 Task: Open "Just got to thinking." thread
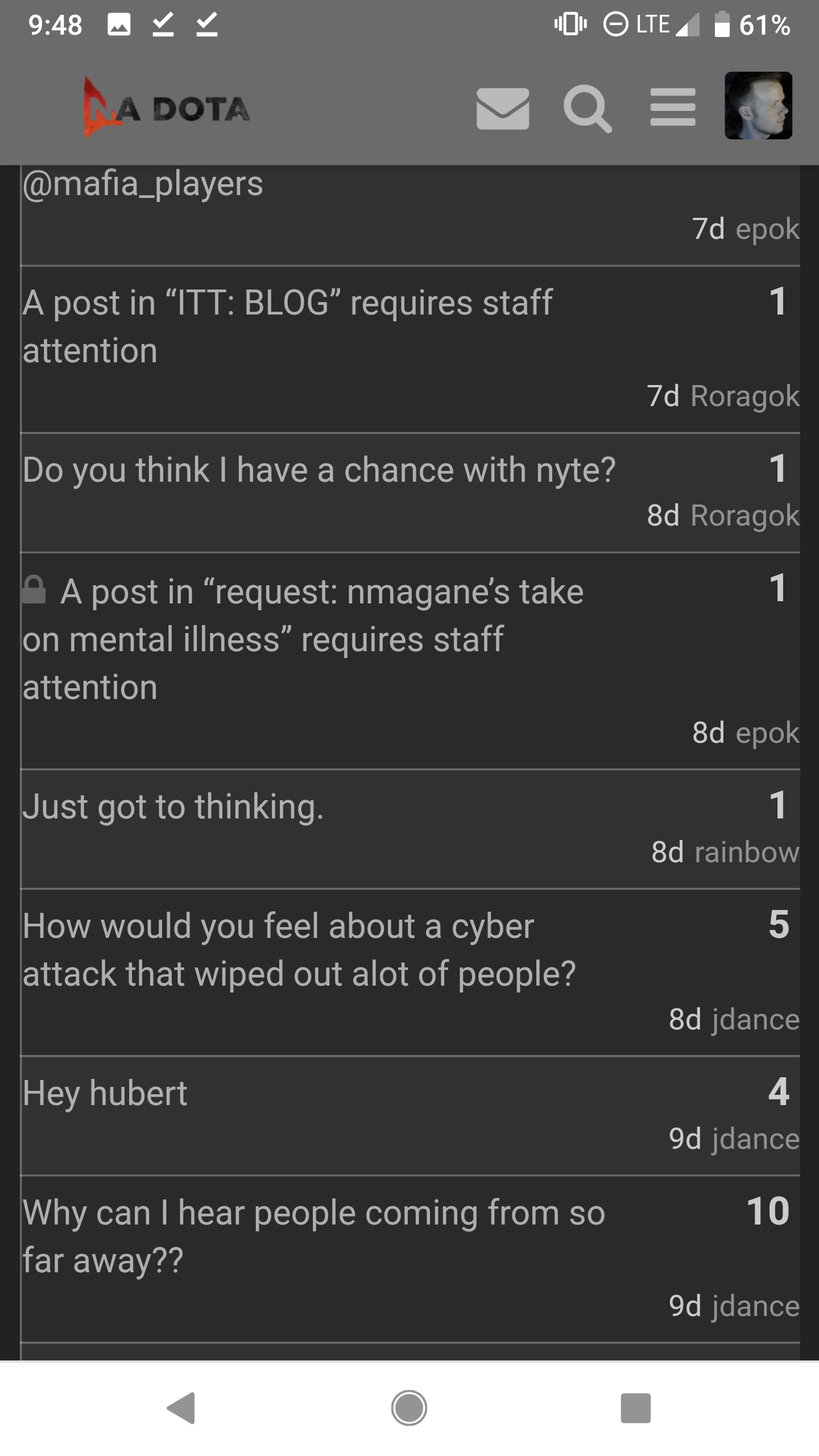[x=173, y=806]
